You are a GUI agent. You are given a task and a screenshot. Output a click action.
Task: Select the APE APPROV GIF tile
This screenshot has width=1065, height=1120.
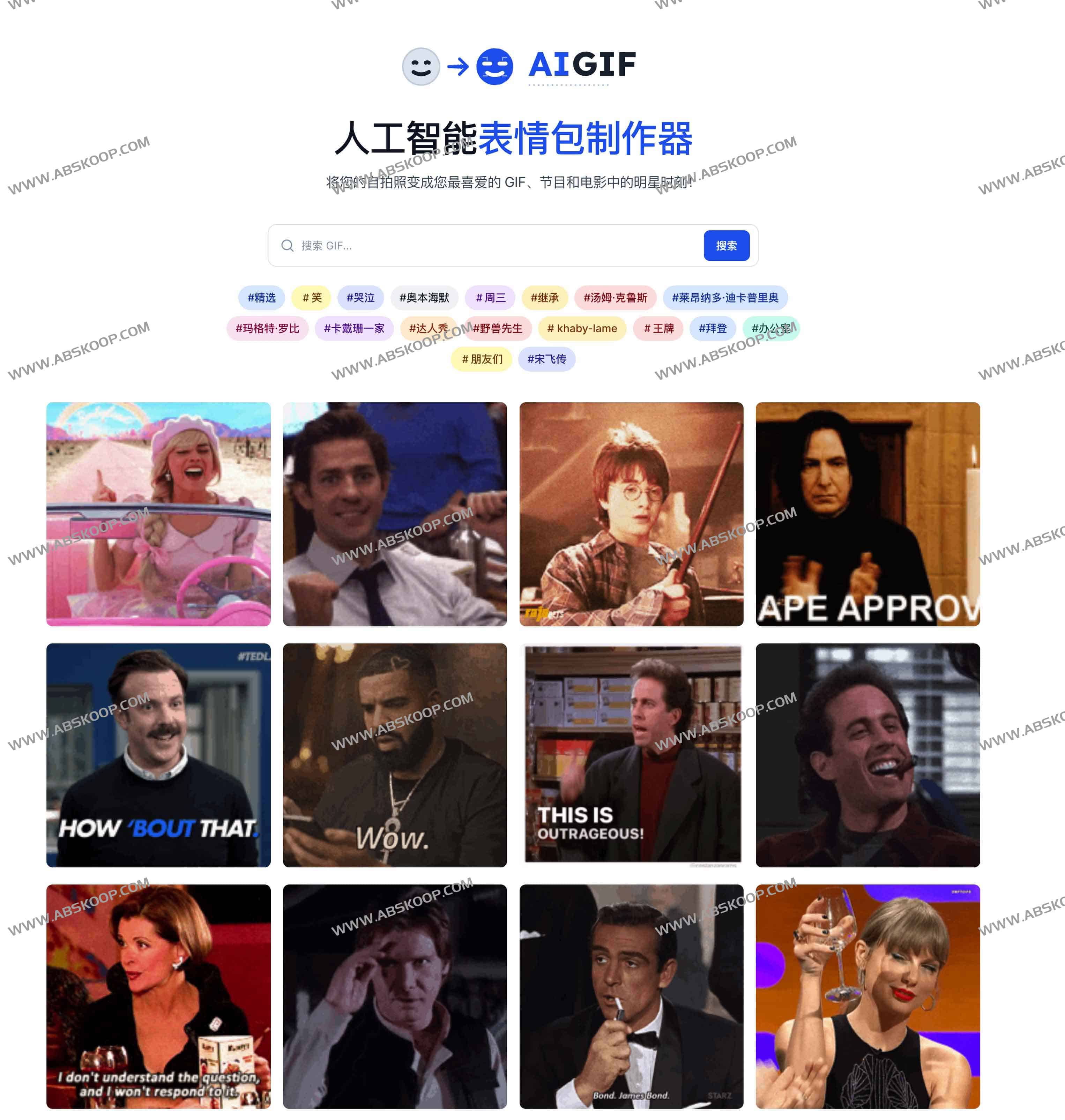point(867,514)
